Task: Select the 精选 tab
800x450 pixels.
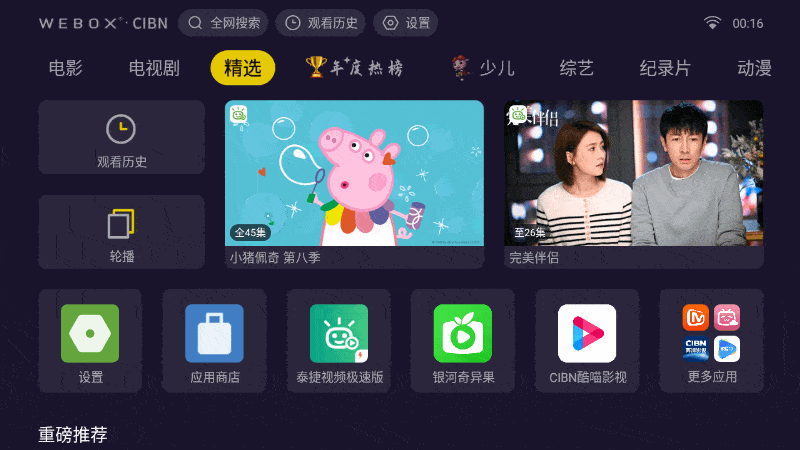Action: 243,68
